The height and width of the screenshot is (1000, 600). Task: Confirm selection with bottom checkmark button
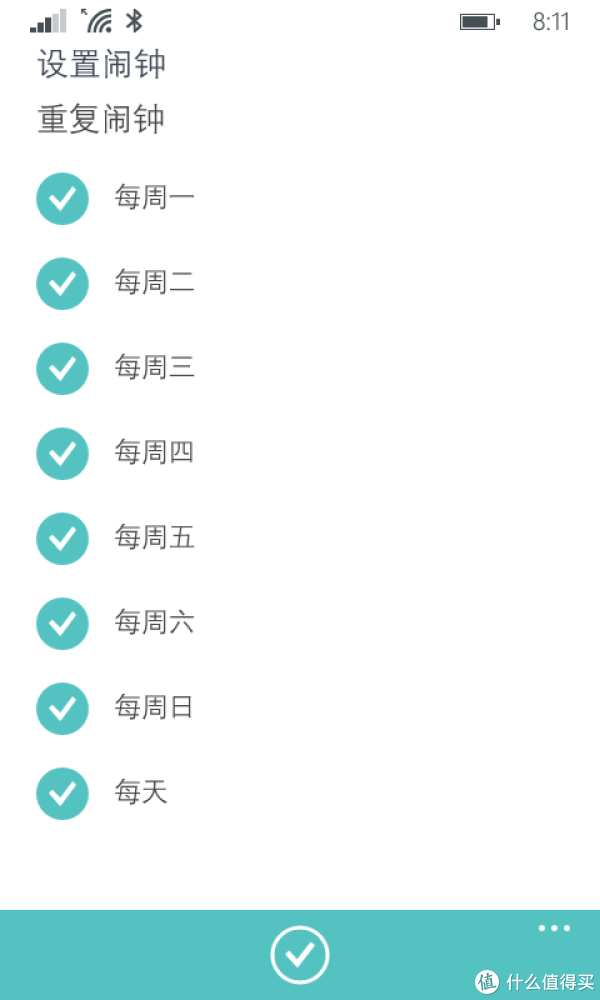click(300, 955)
